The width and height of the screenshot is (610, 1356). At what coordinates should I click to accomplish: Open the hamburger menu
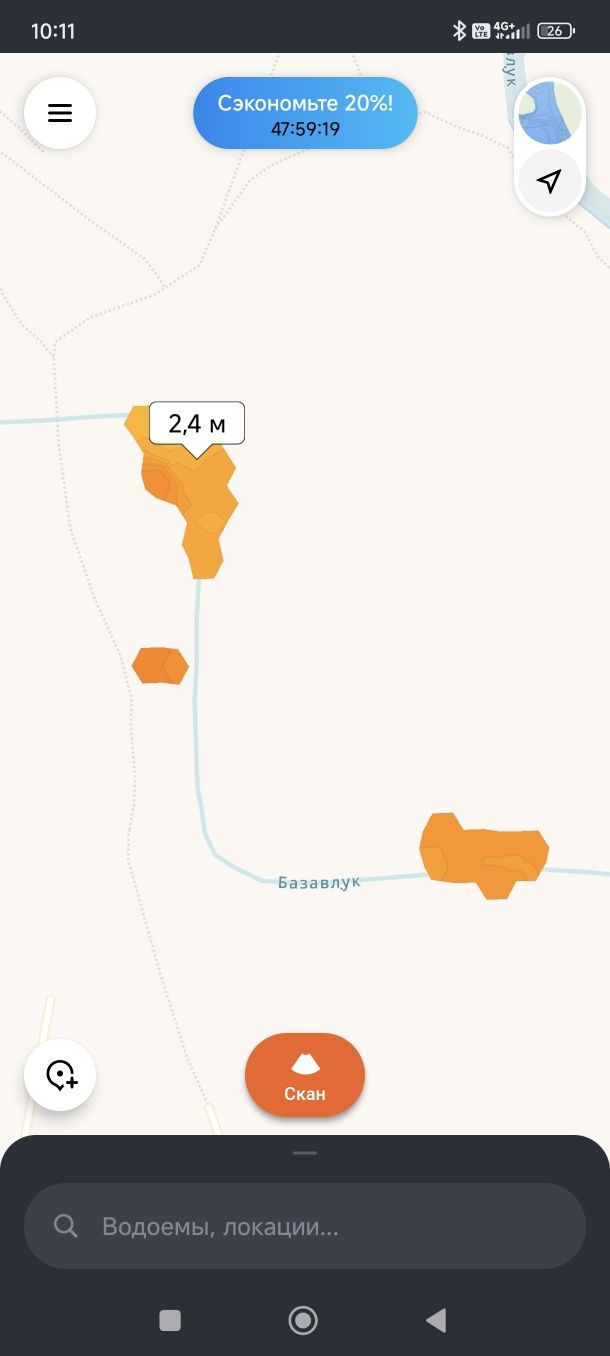[x=60, y=113]
